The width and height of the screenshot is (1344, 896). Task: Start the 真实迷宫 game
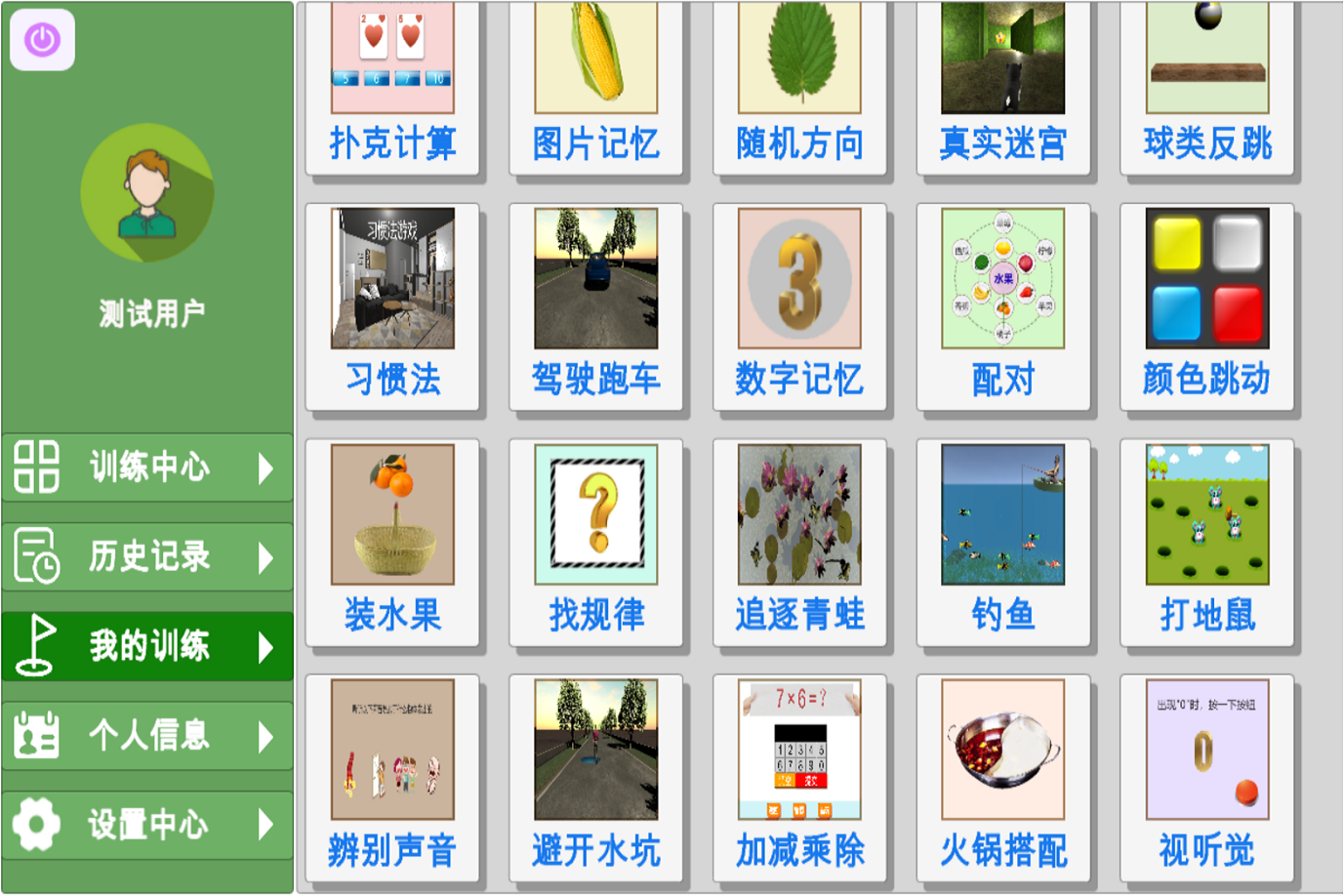click(x=1002, y=88)
